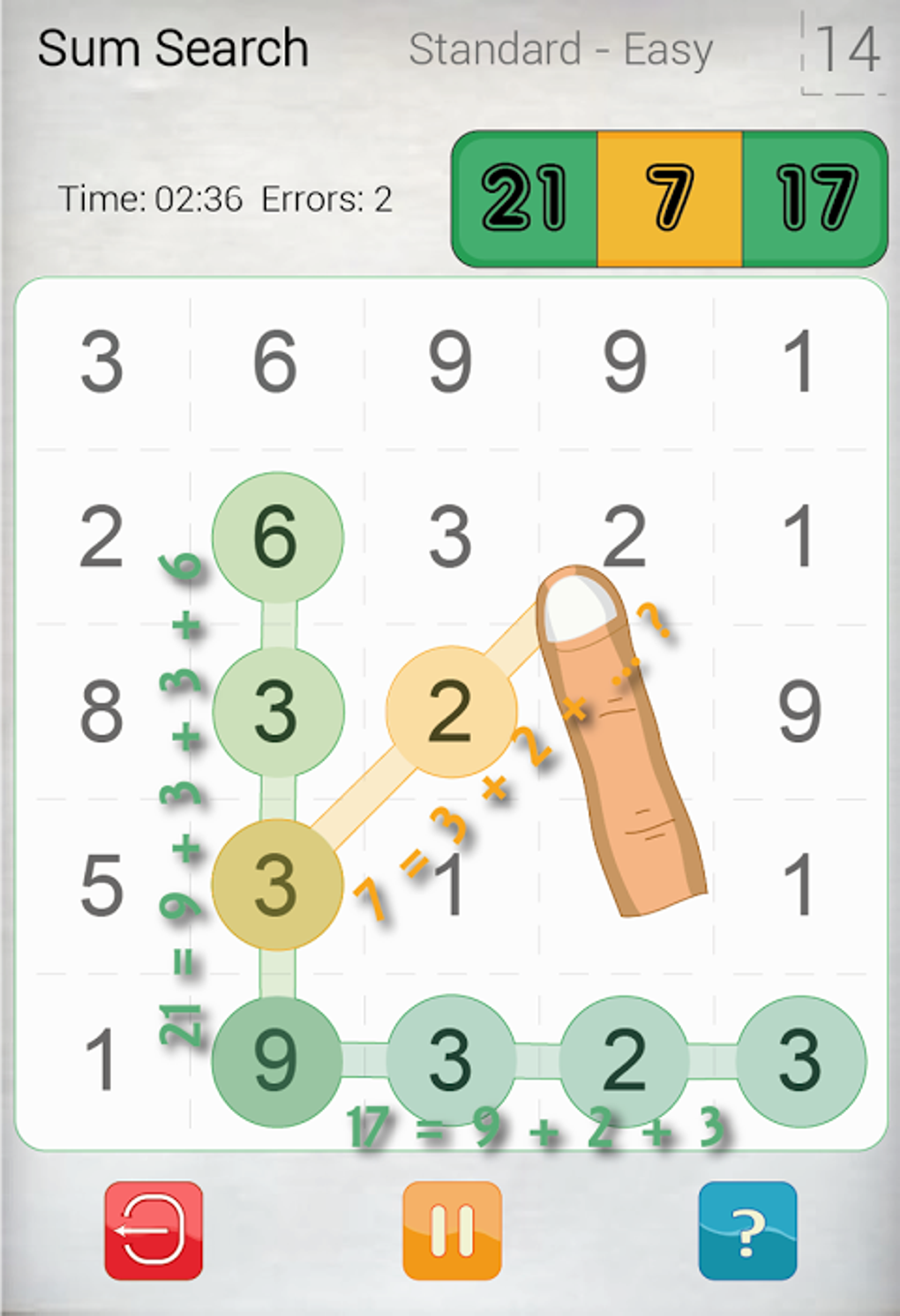Image resolution: width=900 pixels, height=1316 pixels.
Task: Select the highlighted yellow 3 circle
Action: tap(278, 886)
